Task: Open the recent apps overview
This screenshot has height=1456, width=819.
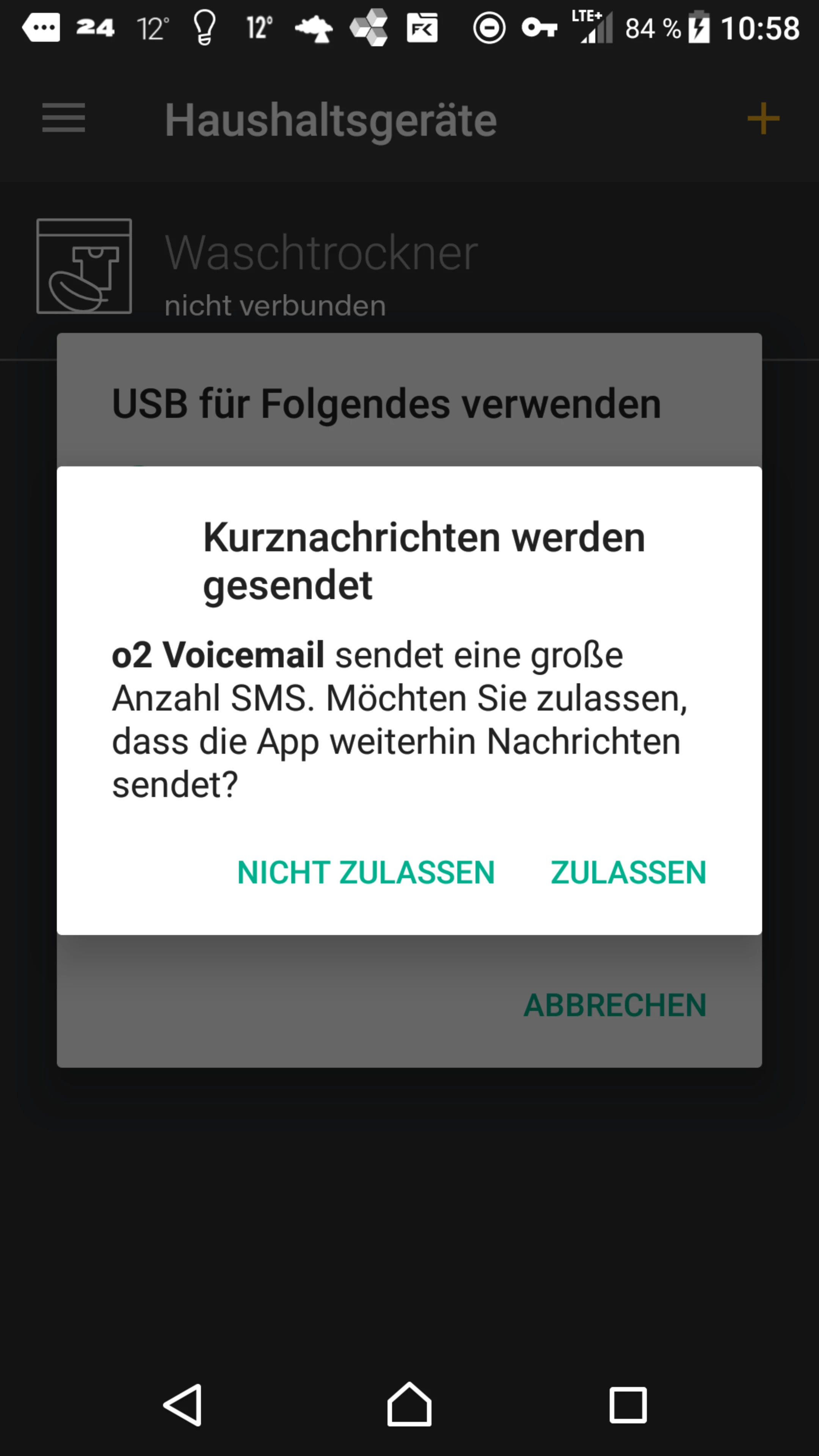Action: 628,1404
